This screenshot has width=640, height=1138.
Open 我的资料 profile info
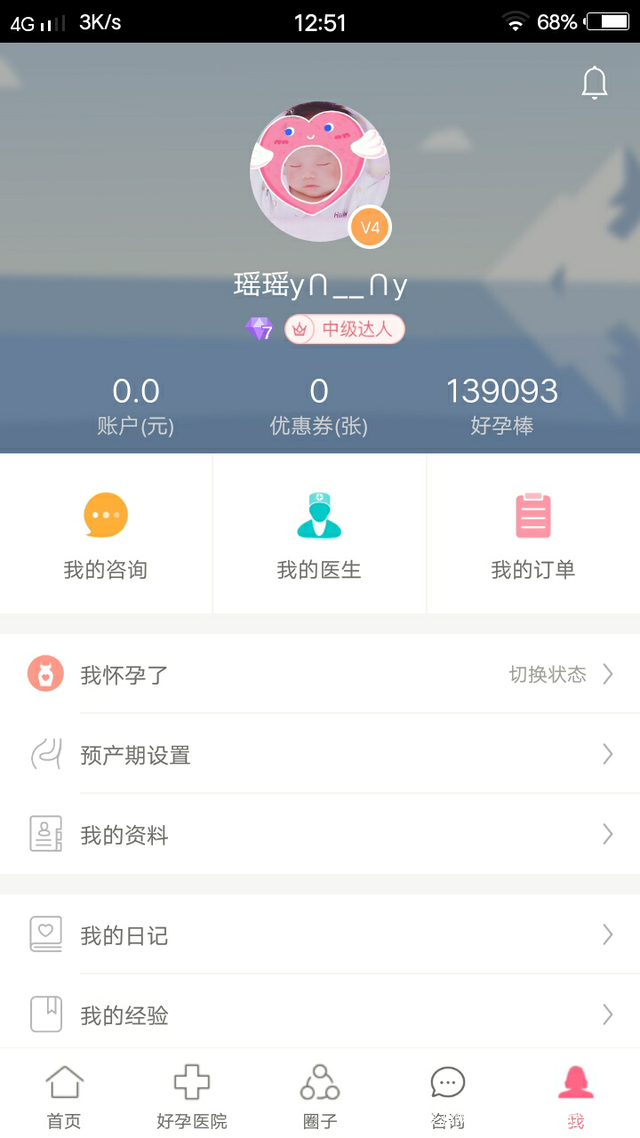[x=320, y=835]
